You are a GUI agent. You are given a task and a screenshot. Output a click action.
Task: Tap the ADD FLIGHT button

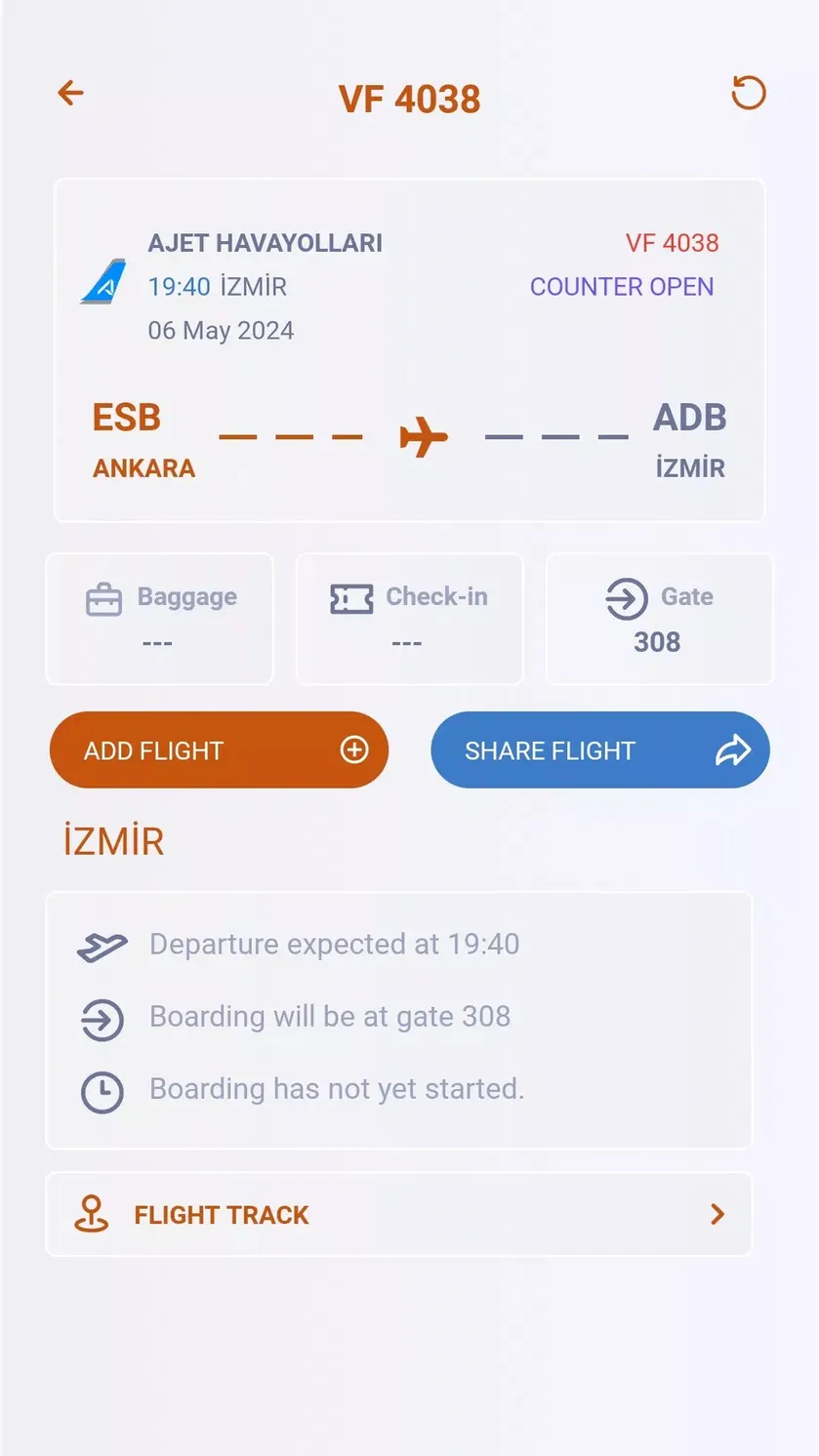pos(219,749)
